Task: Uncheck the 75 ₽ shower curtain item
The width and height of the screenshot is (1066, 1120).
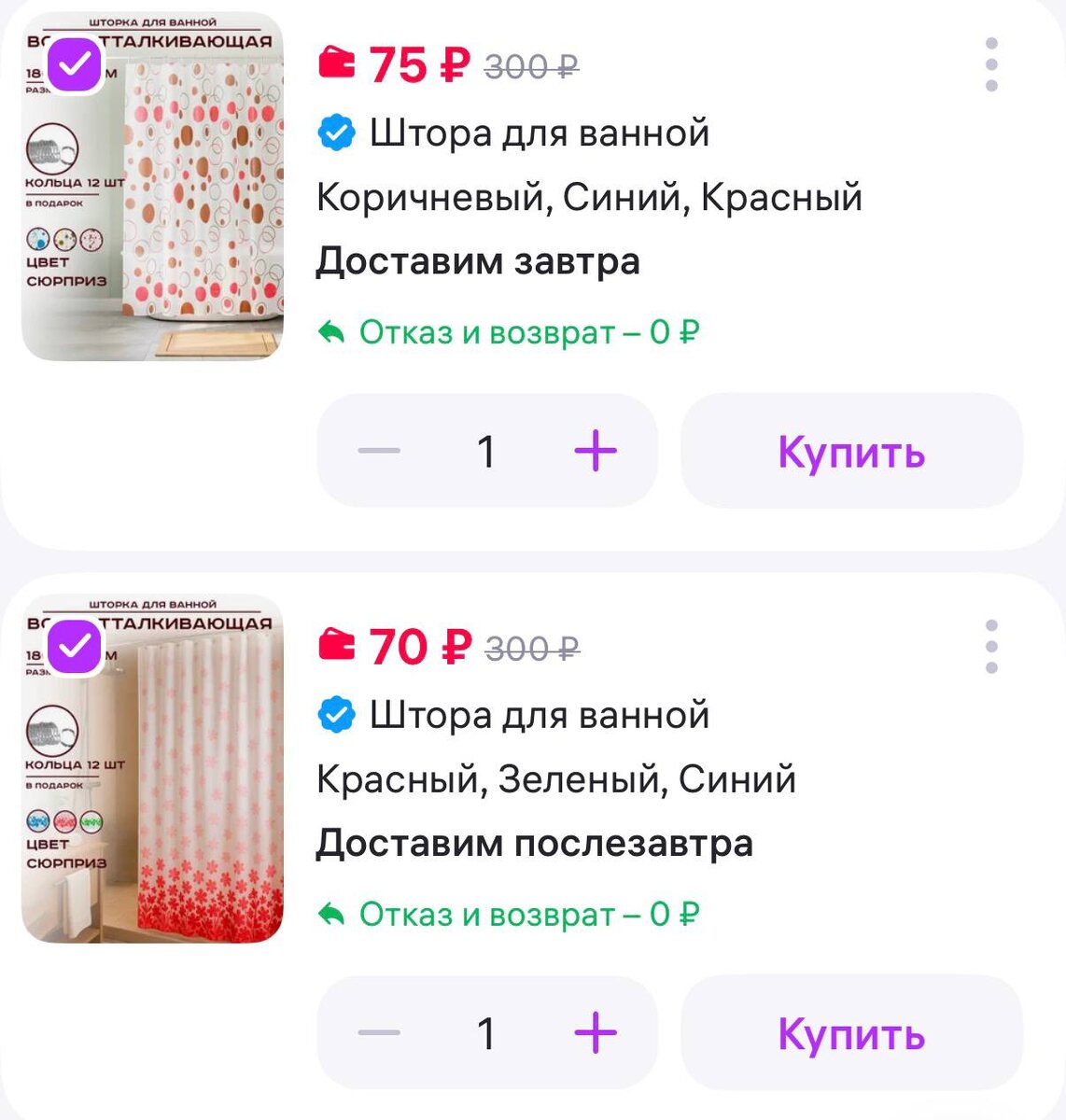Action: pyautogui.click(x=75, y=64)
